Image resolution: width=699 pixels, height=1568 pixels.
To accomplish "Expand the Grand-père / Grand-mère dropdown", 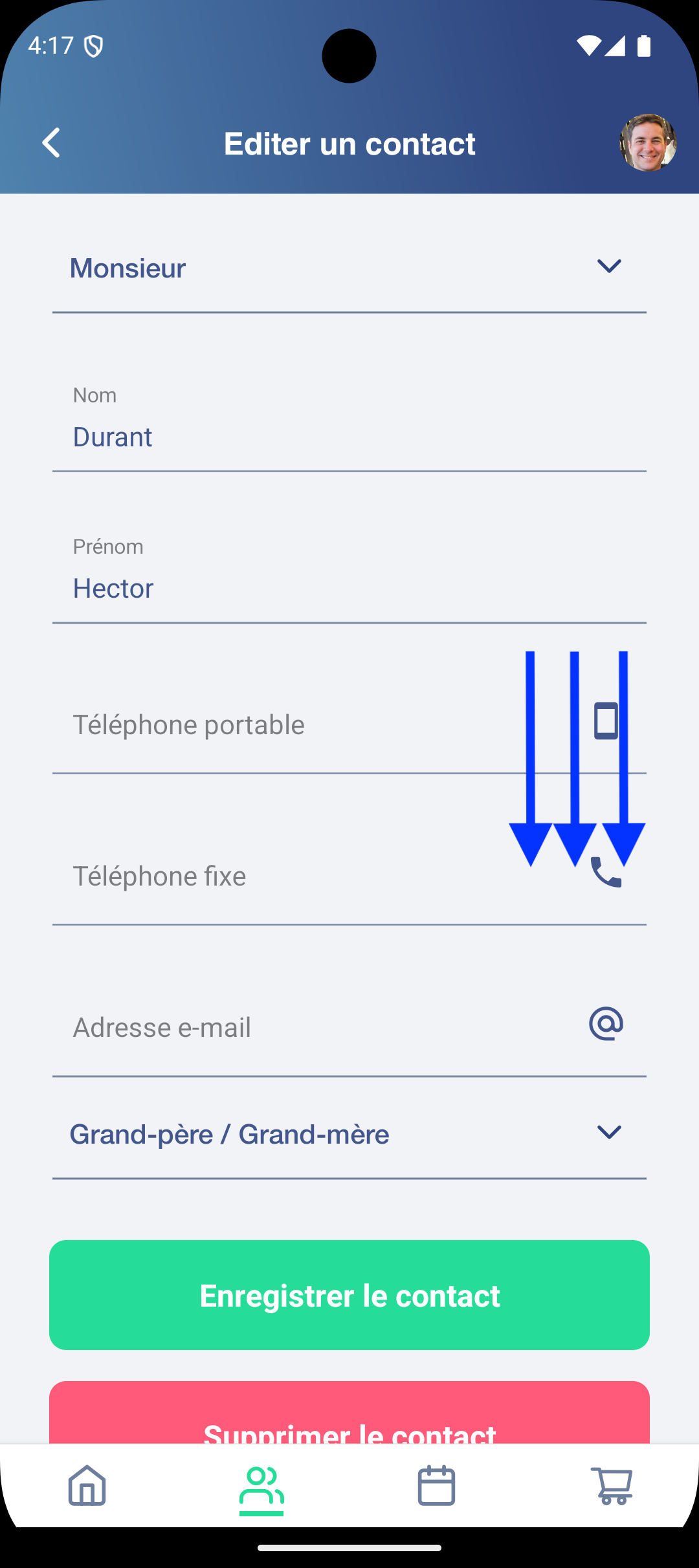I will pyautogui.click(x=349, y=1135).
